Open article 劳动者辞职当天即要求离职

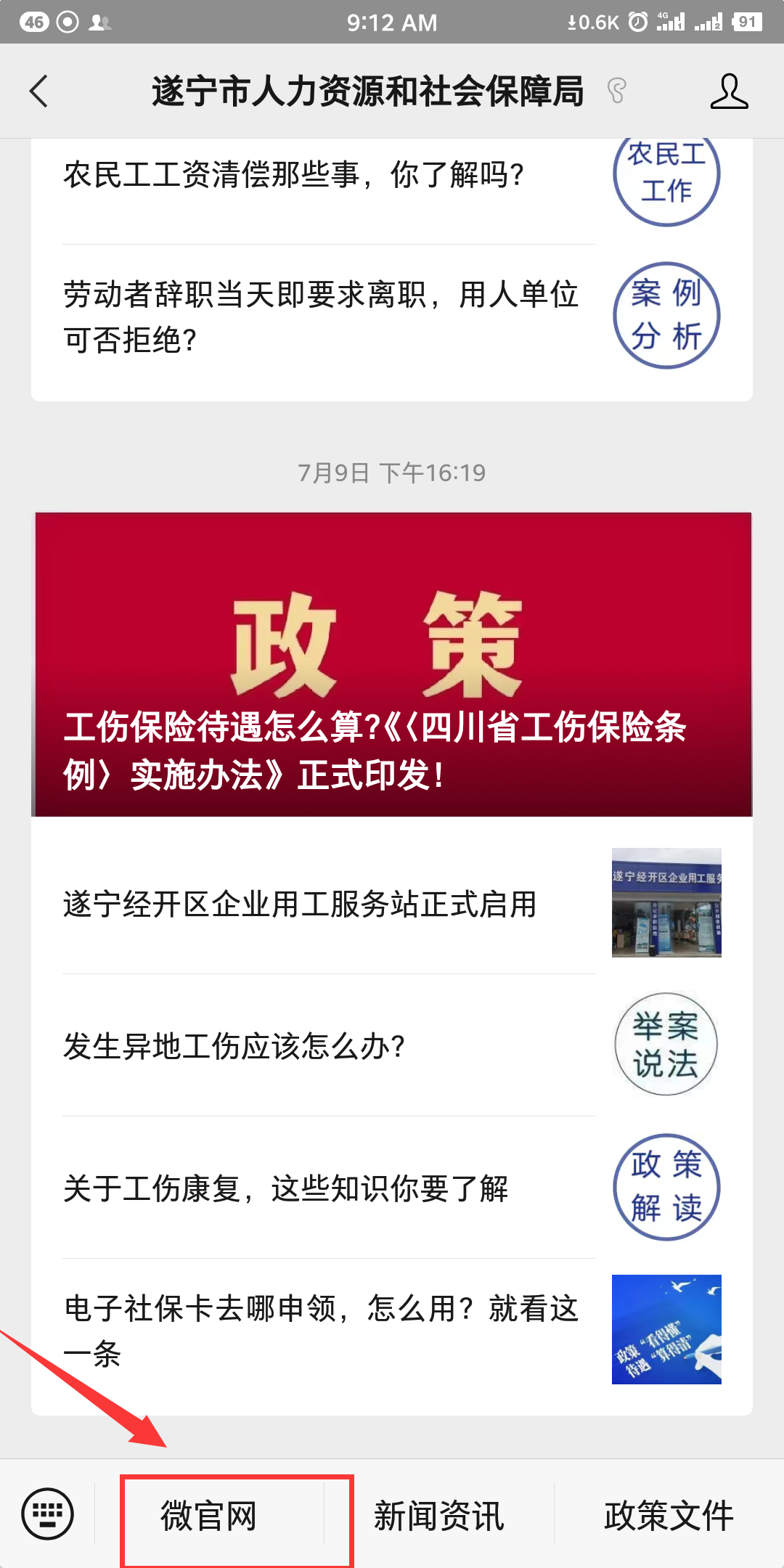319,317
